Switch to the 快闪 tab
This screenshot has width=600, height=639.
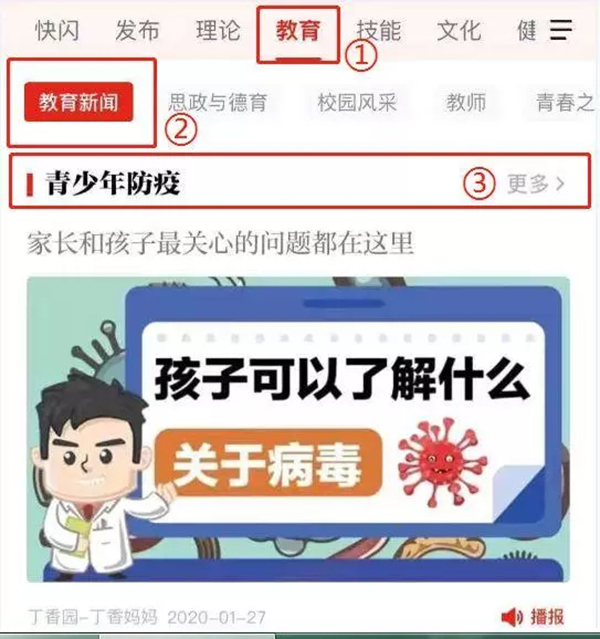click(x=57, y=30)
